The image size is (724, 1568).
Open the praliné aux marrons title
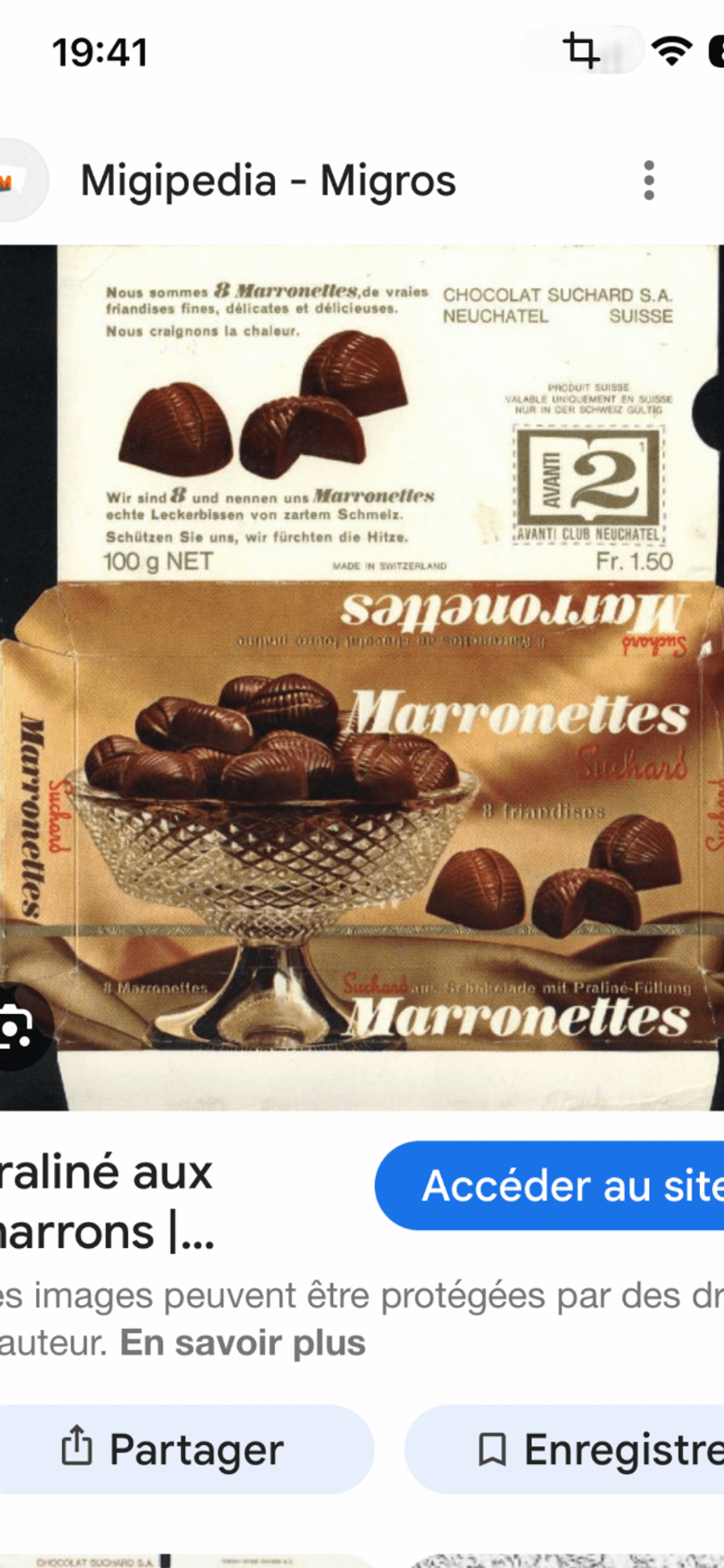pyautogui.click(x=105, y=1201)
